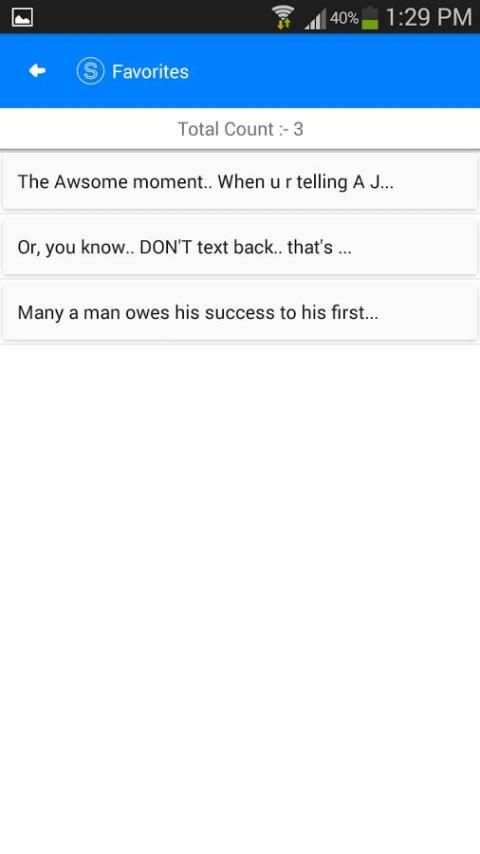Go back using the white arrow

click(37, 71)
